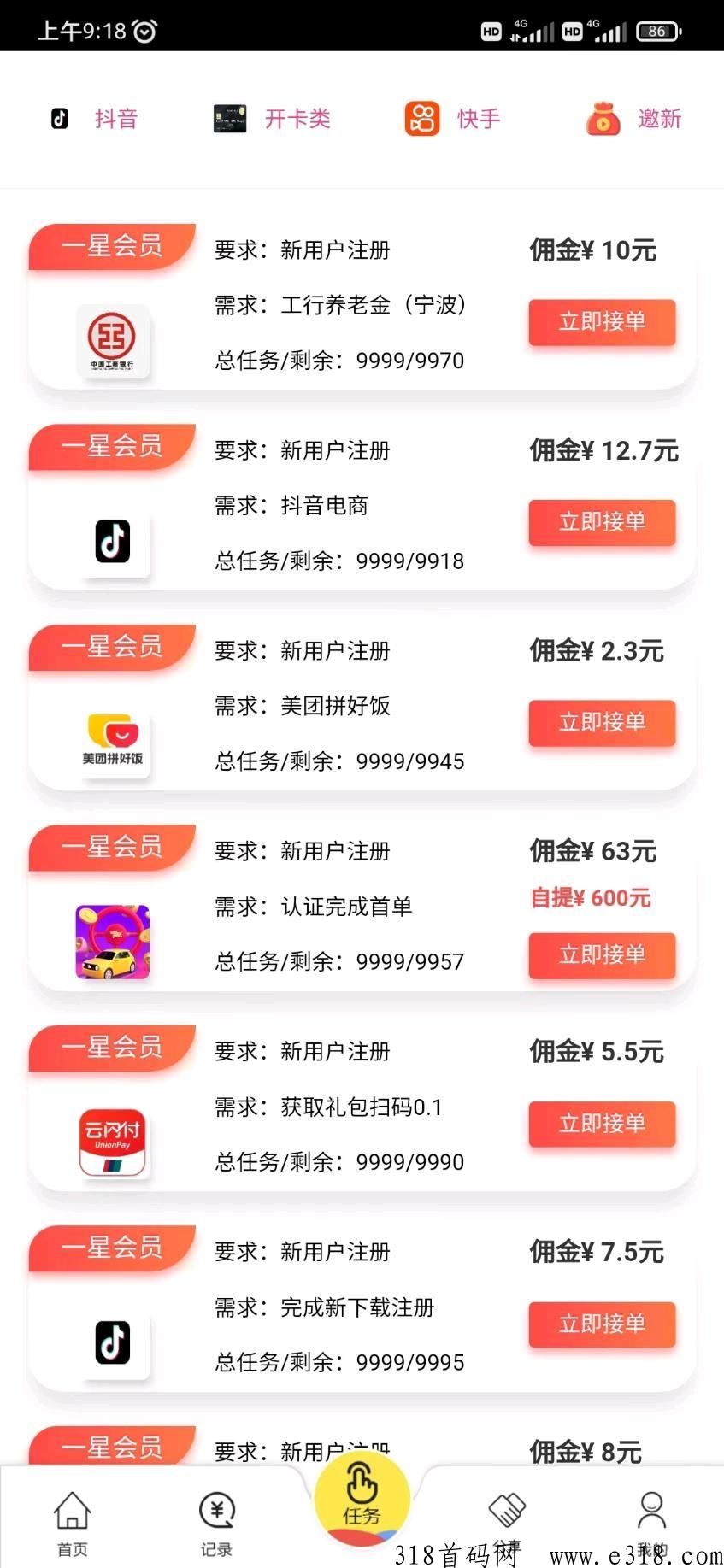This screenshot has width=724, height=1568.
Task: Accept the 工行养老金 task via 立即接单
Action: [602, 323]
